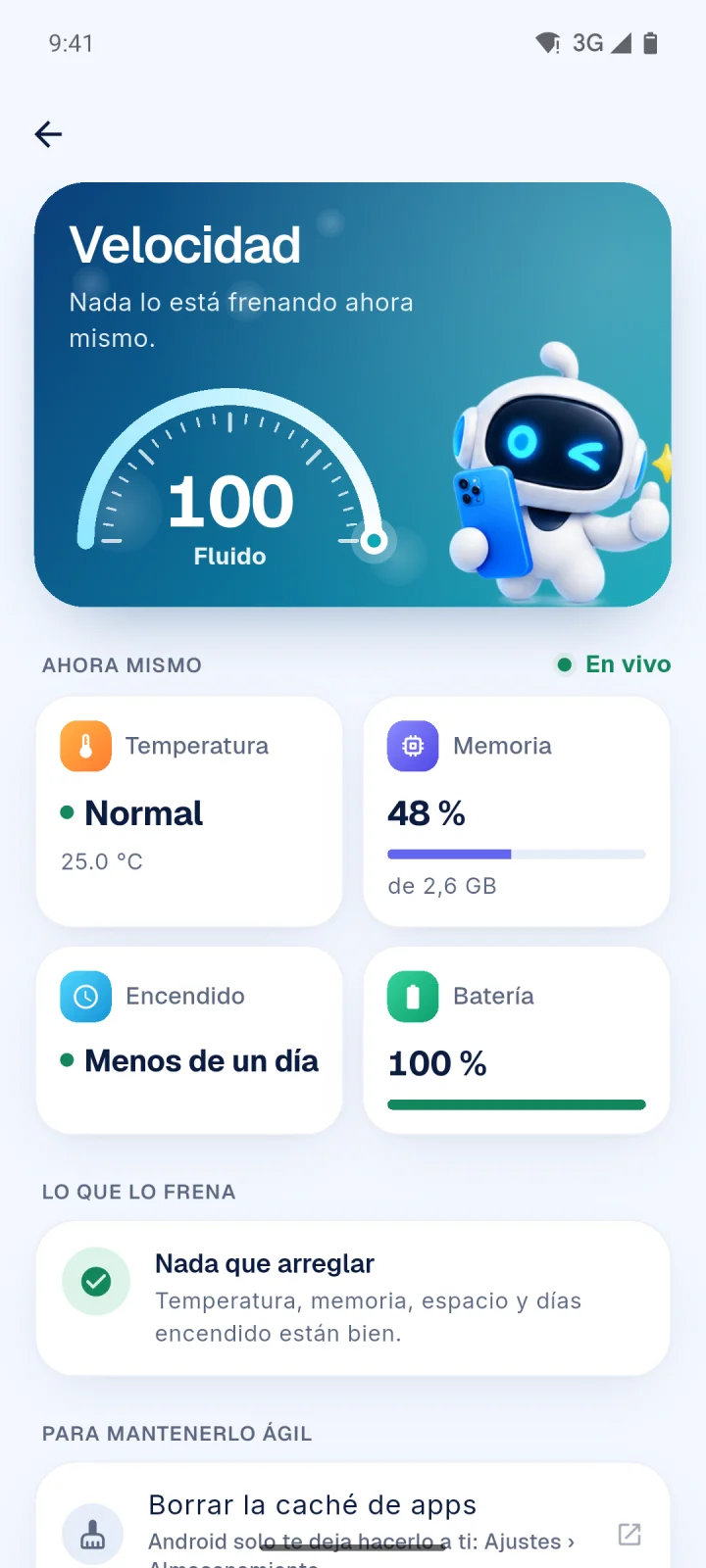This screenshot has height=1568, width=706.
Task: Go back using the arrow icon
Action: pos(48,134)
